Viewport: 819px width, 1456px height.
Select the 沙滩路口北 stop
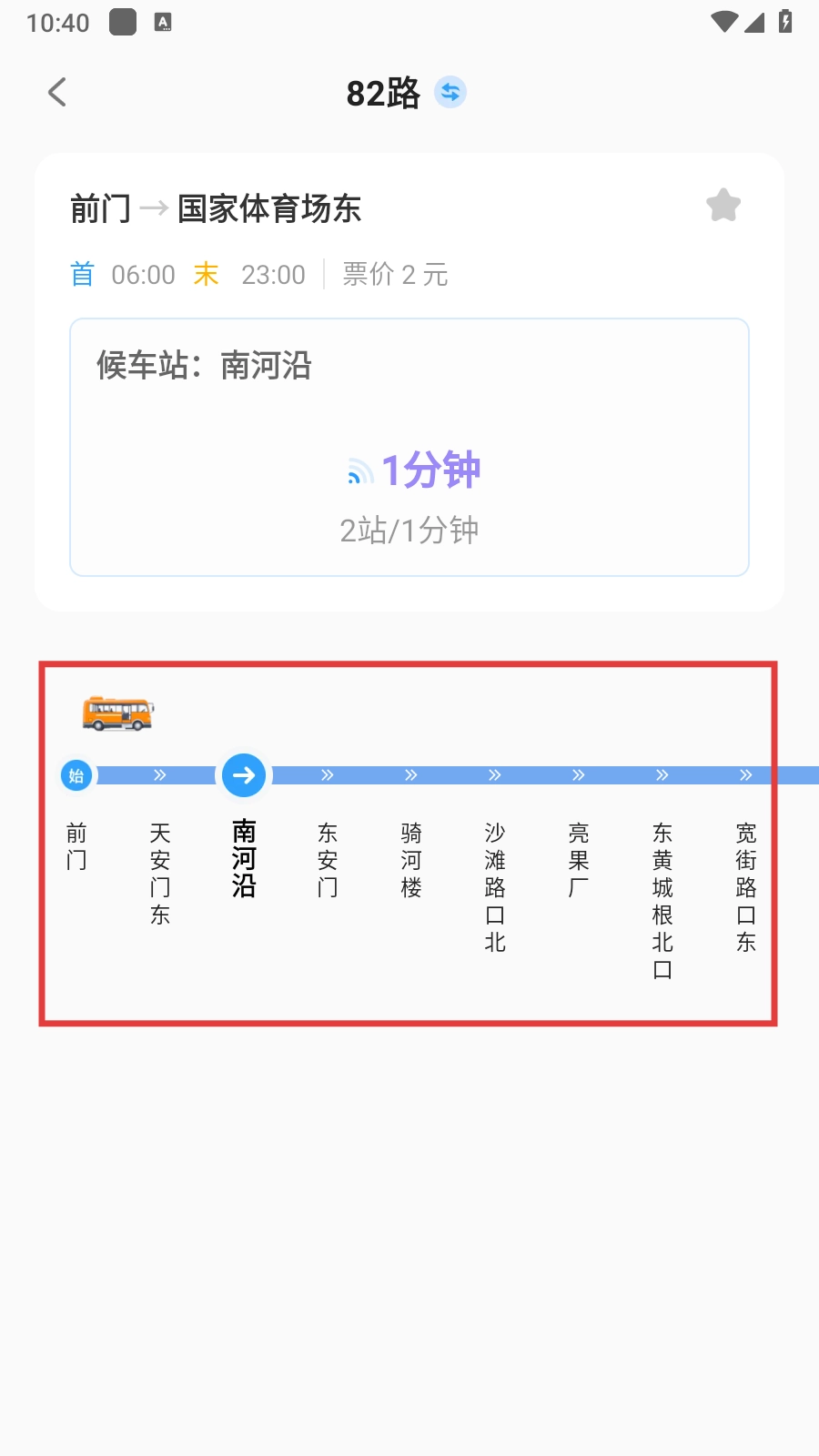coord(495,885)
